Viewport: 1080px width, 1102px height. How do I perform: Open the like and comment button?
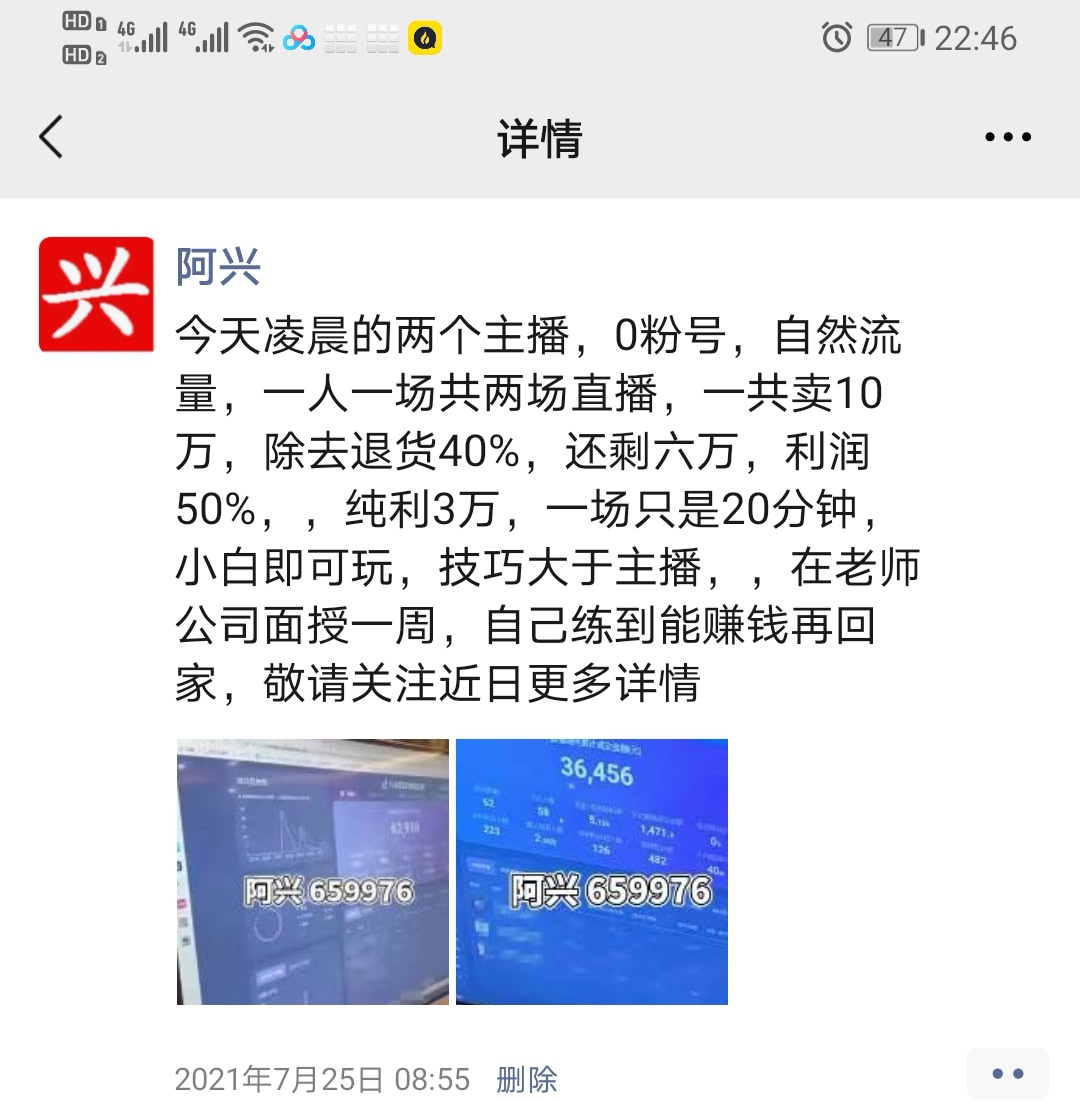pos(1007,1074)
